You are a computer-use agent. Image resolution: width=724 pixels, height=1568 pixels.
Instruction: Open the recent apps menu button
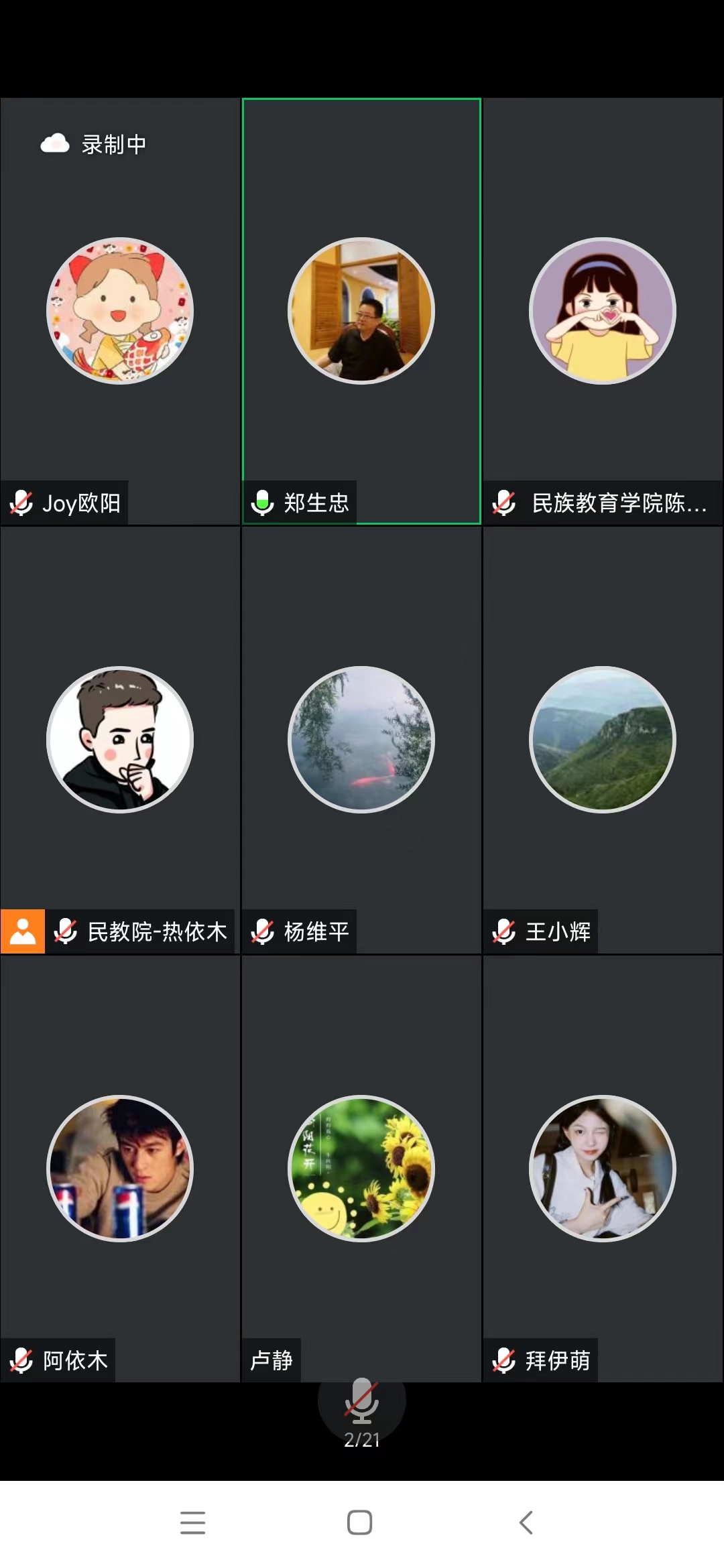click(x=193, y=1522)
